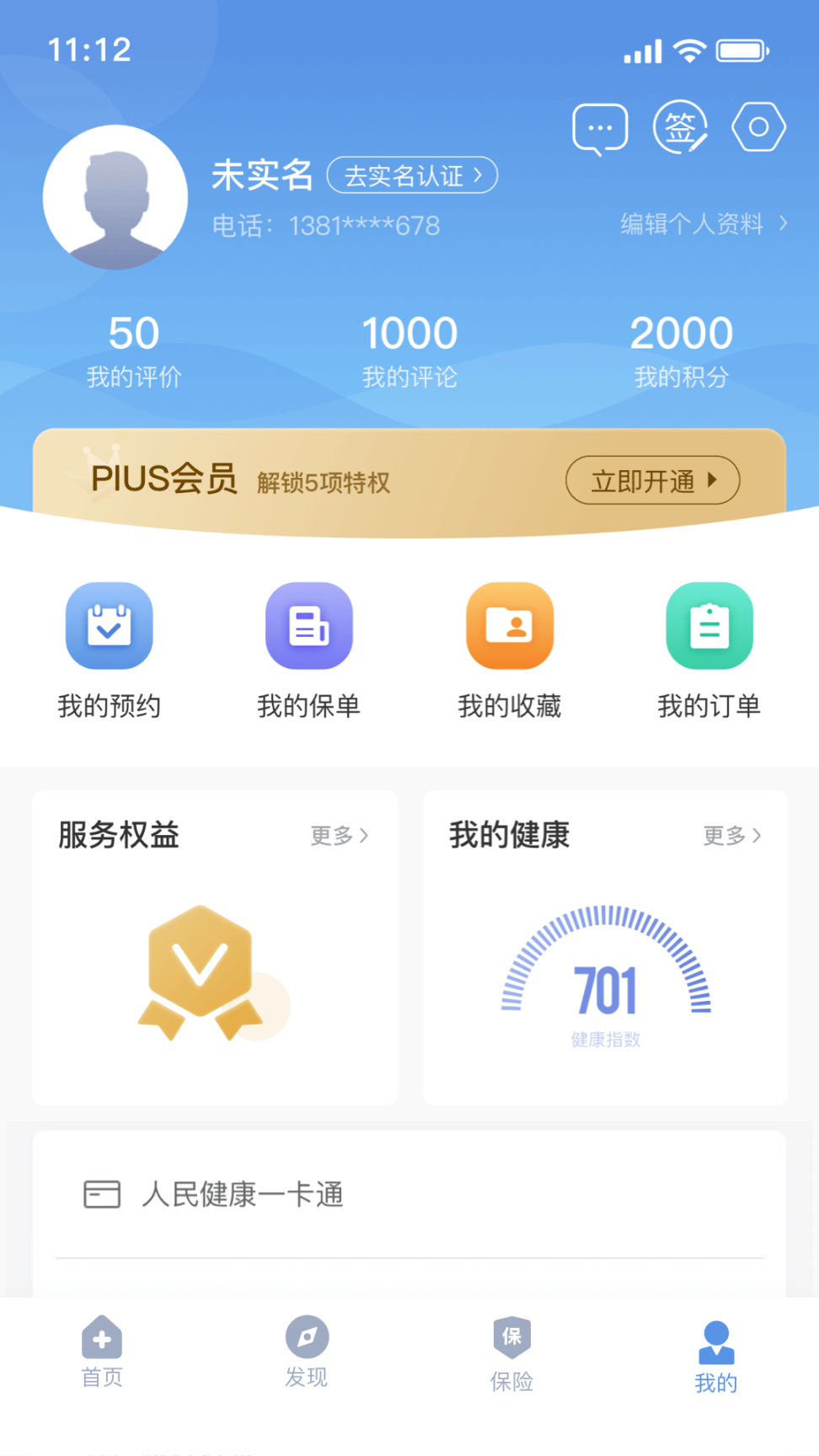
Task: Tap 更多 in the 服务权益 card
Action: [340, 835]
